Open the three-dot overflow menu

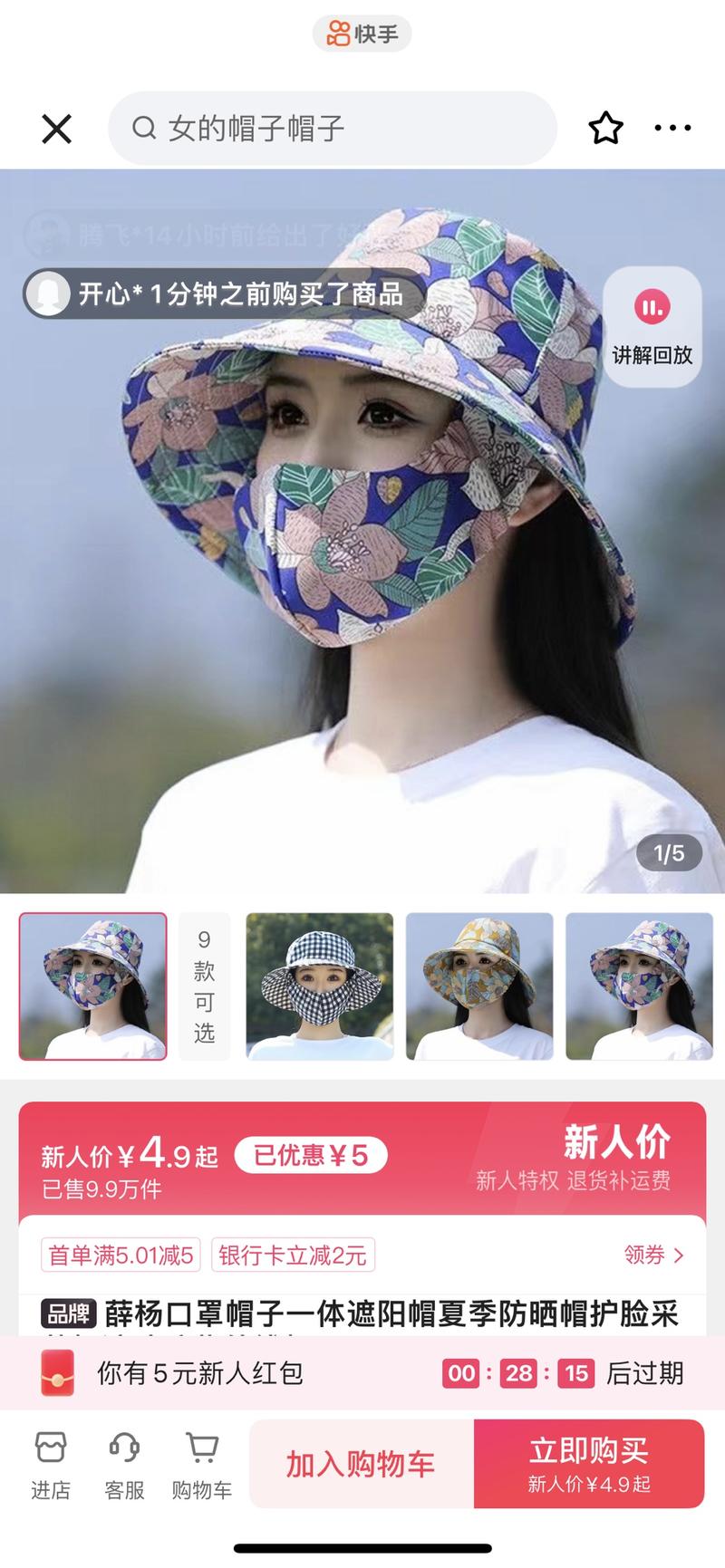pos(672,129)
